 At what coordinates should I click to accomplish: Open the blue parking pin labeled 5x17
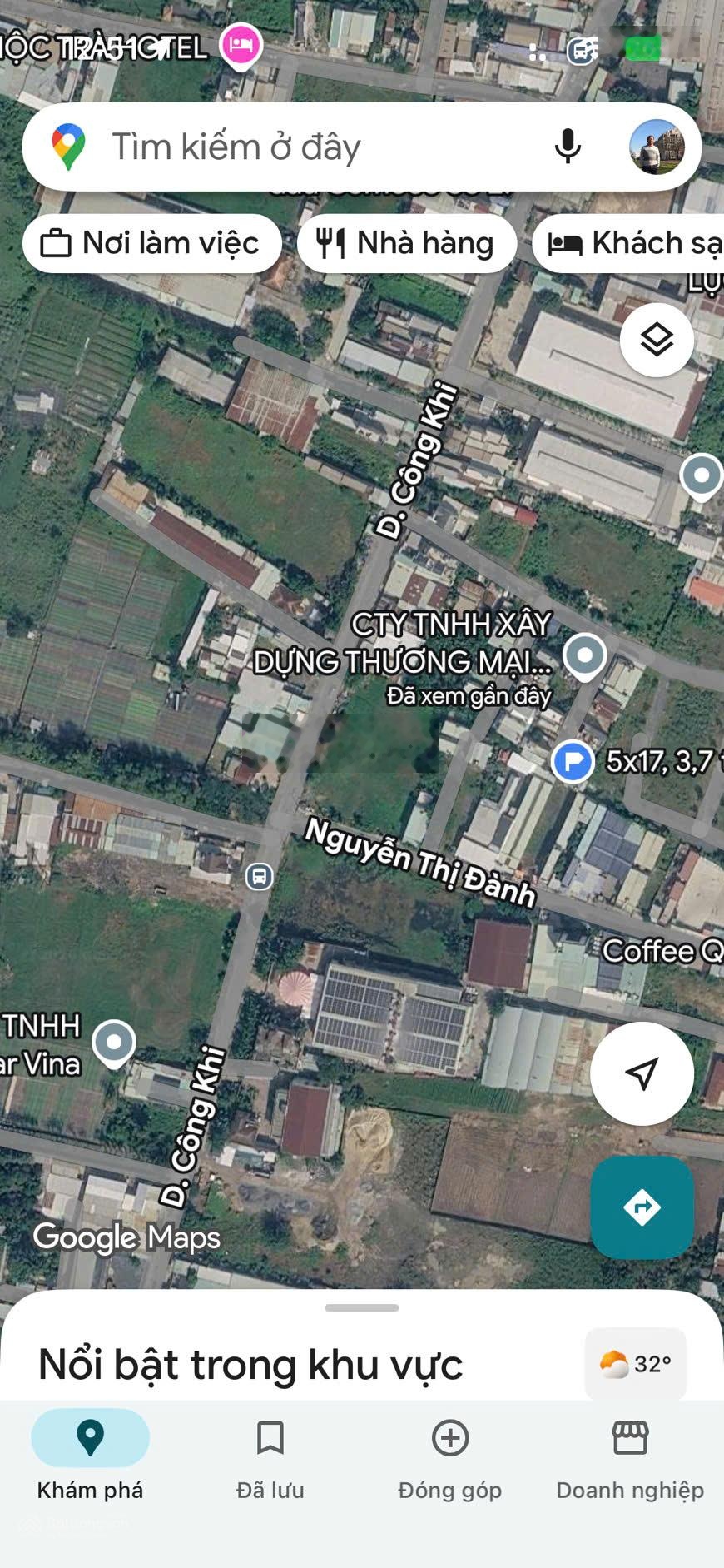point(573,761)
